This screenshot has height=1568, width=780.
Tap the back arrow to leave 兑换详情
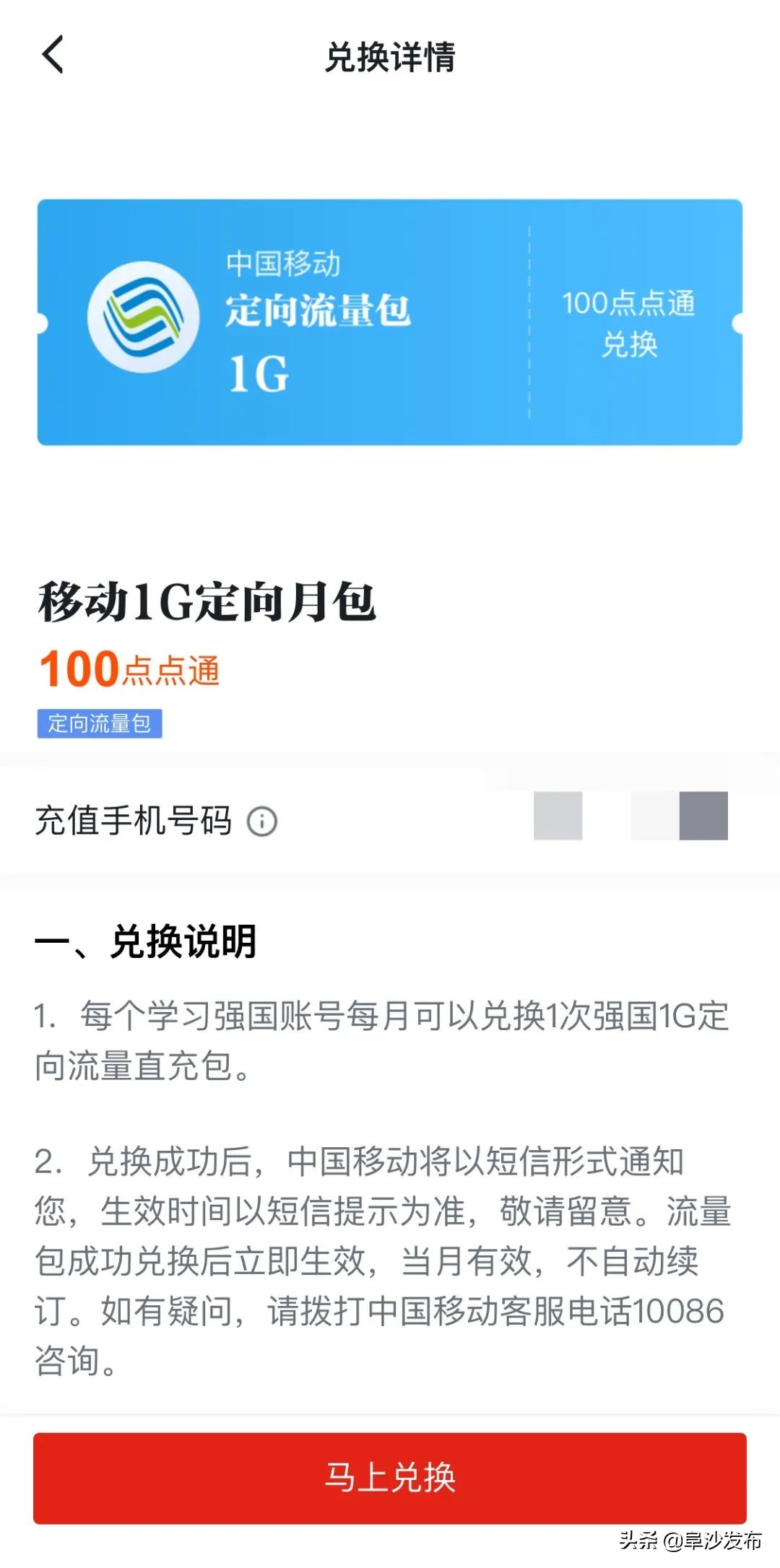point(51,56)
